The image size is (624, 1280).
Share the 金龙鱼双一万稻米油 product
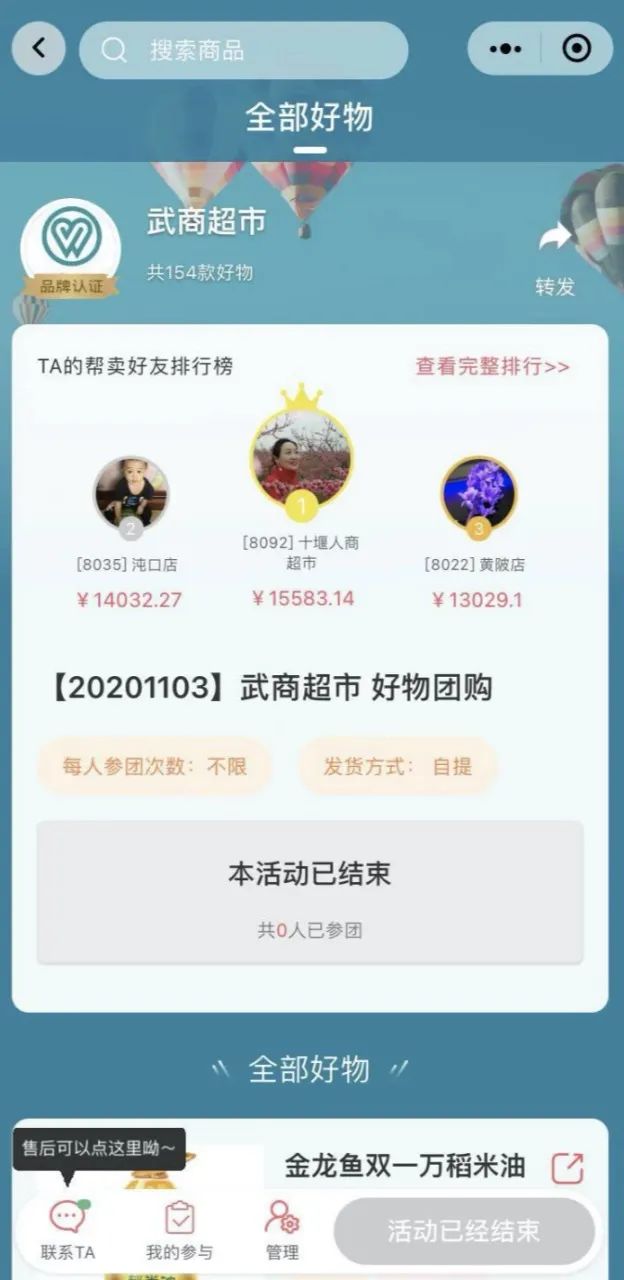tap(567, 1167)
